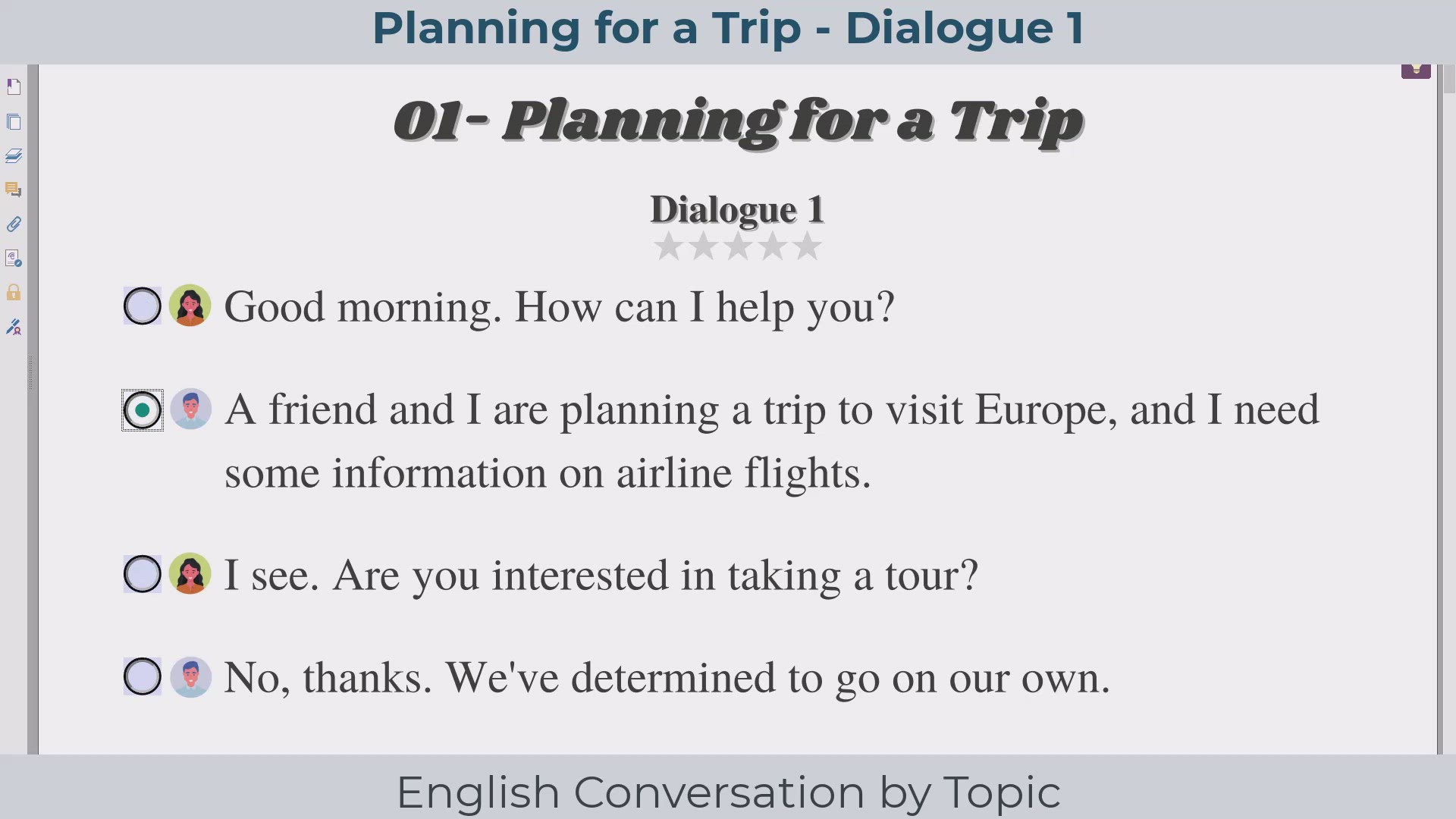
Task: Select radio button beside 'Good morning. How can I help you?'
Action: 143,306
